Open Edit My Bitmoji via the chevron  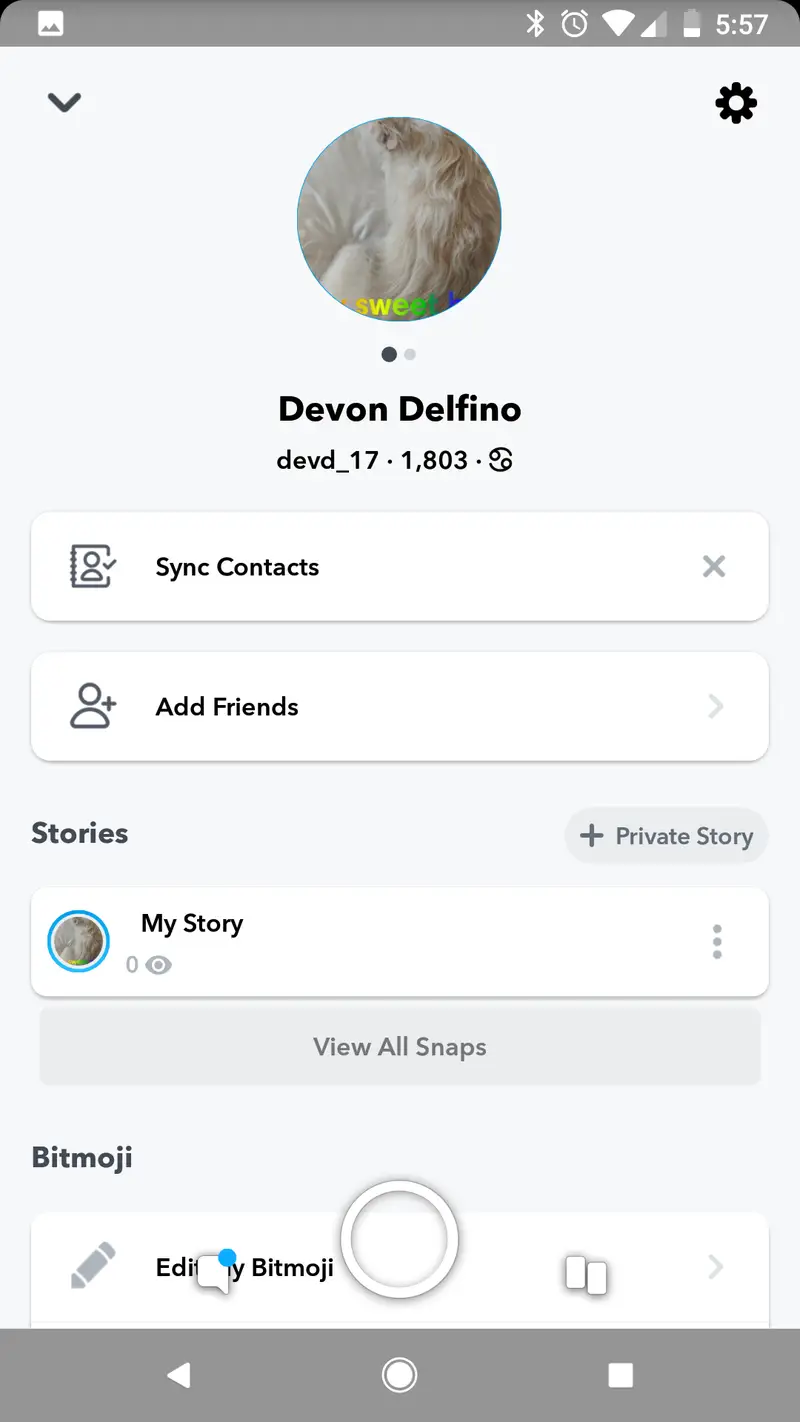point(716,1267)
